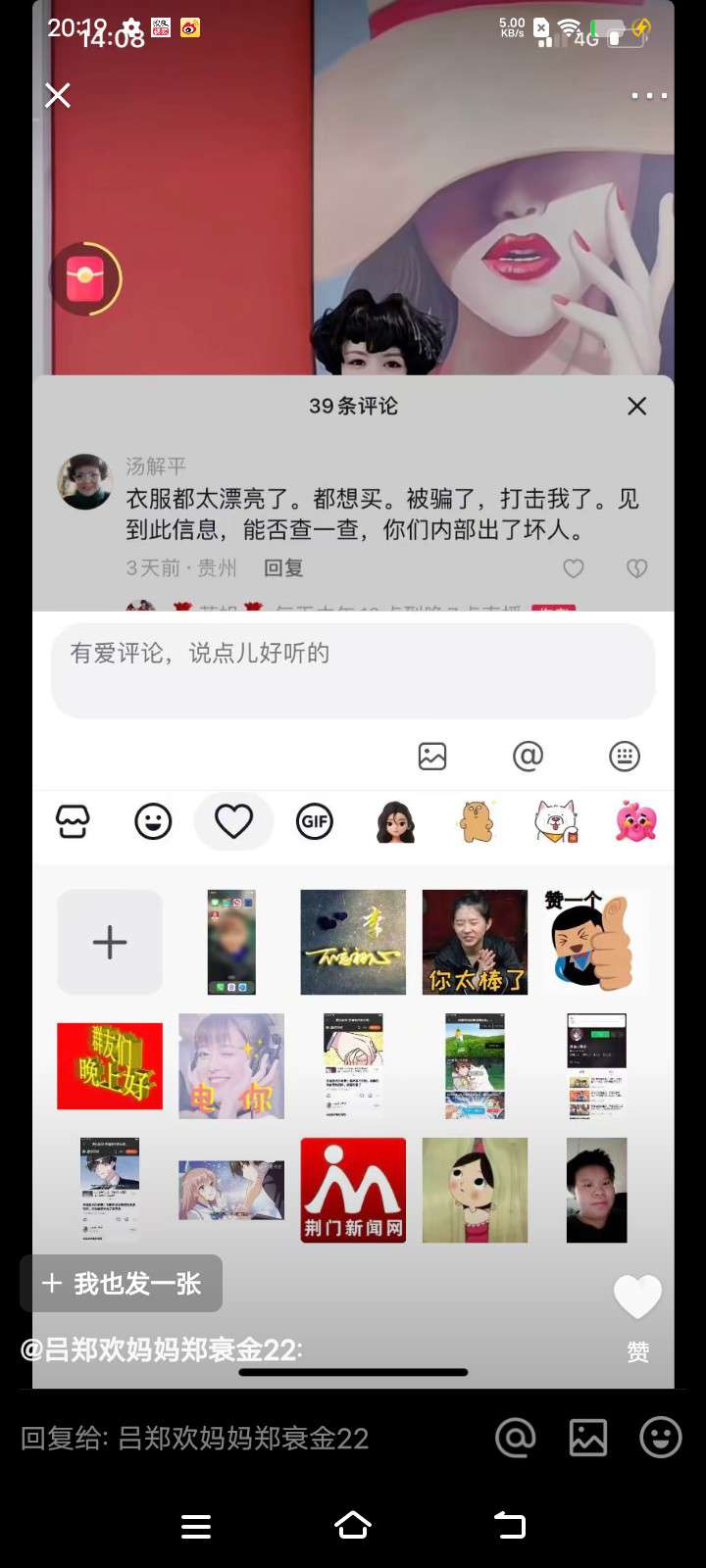This screenshot has height=1568, width=706.
Task: Select the bear sticker pack tab
Action: (x=477, y=821)
